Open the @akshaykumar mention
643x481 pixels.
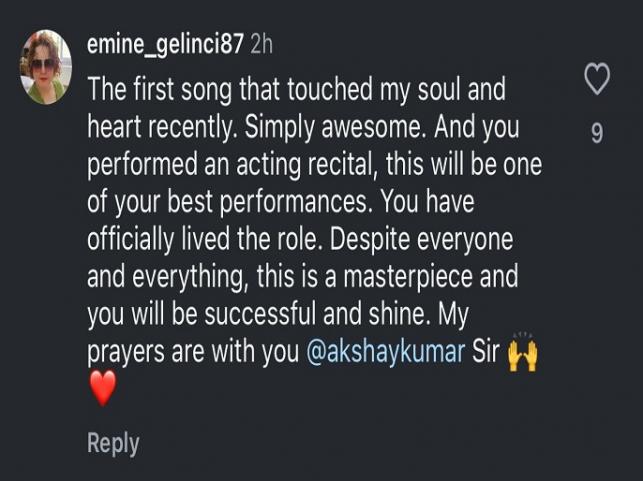coord(385,356)
